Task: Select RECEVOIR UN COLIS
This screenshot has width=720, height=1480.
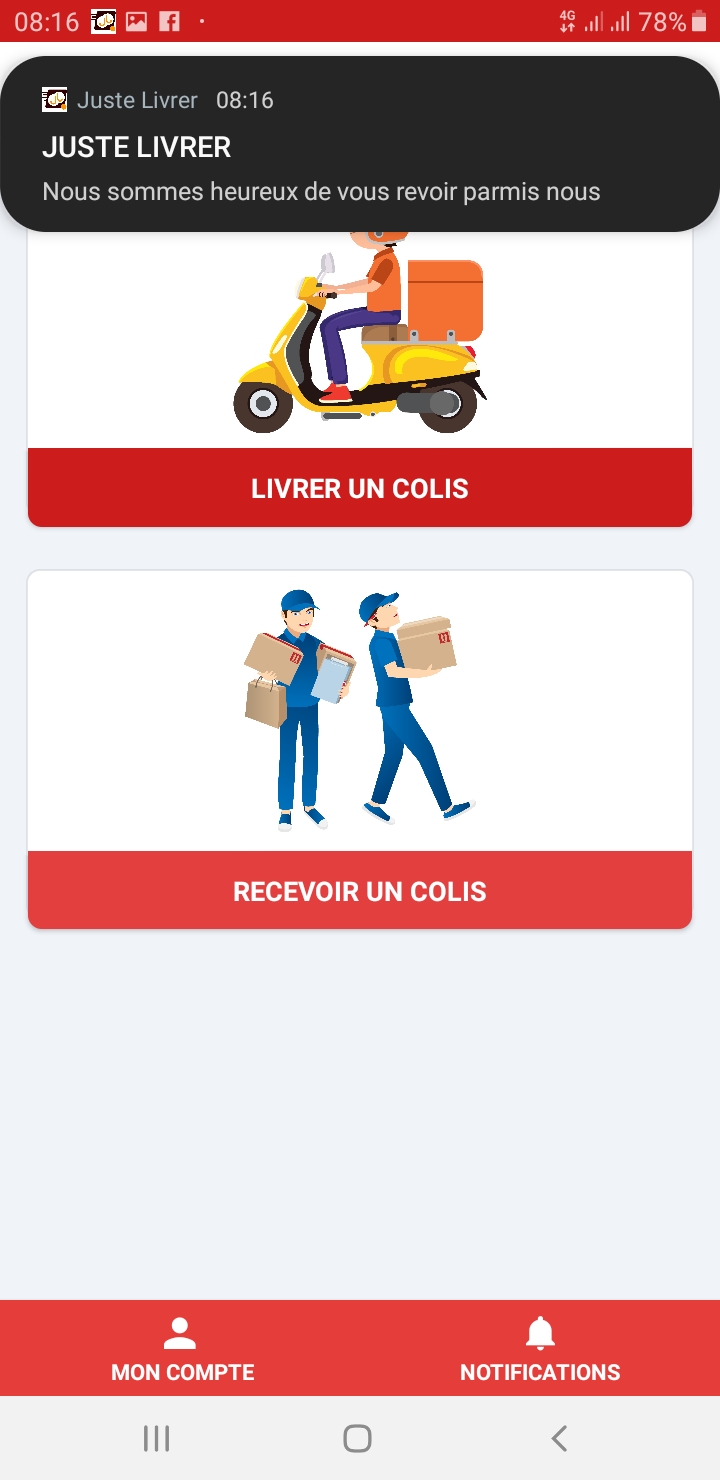Action: pos(360,891)
